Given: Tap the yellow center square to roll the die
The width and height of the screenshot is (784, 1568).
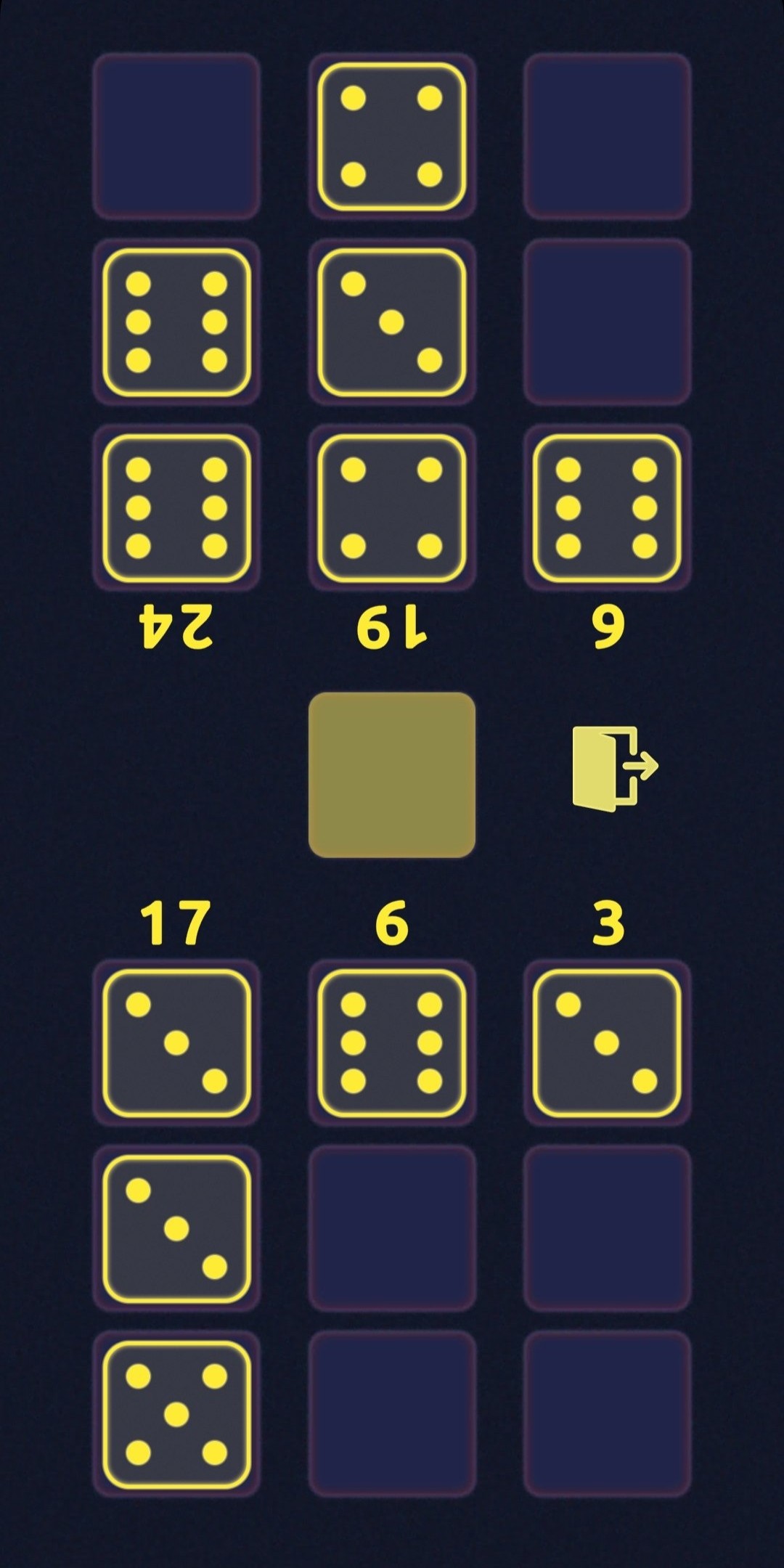Looking at the screenshot, I should (x=392, y=775).
